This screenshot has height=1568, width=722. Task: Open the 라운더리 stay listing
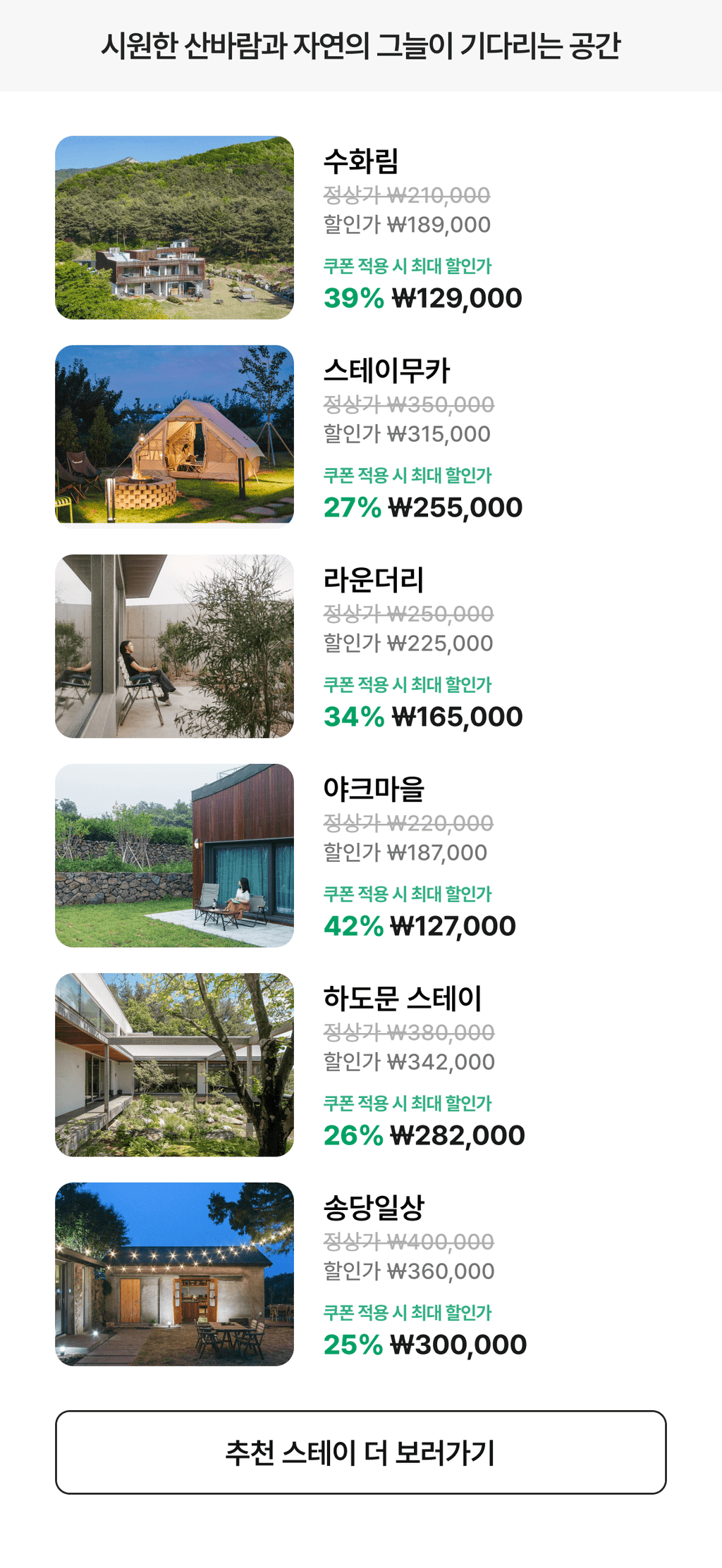click(x=174, y=646)
